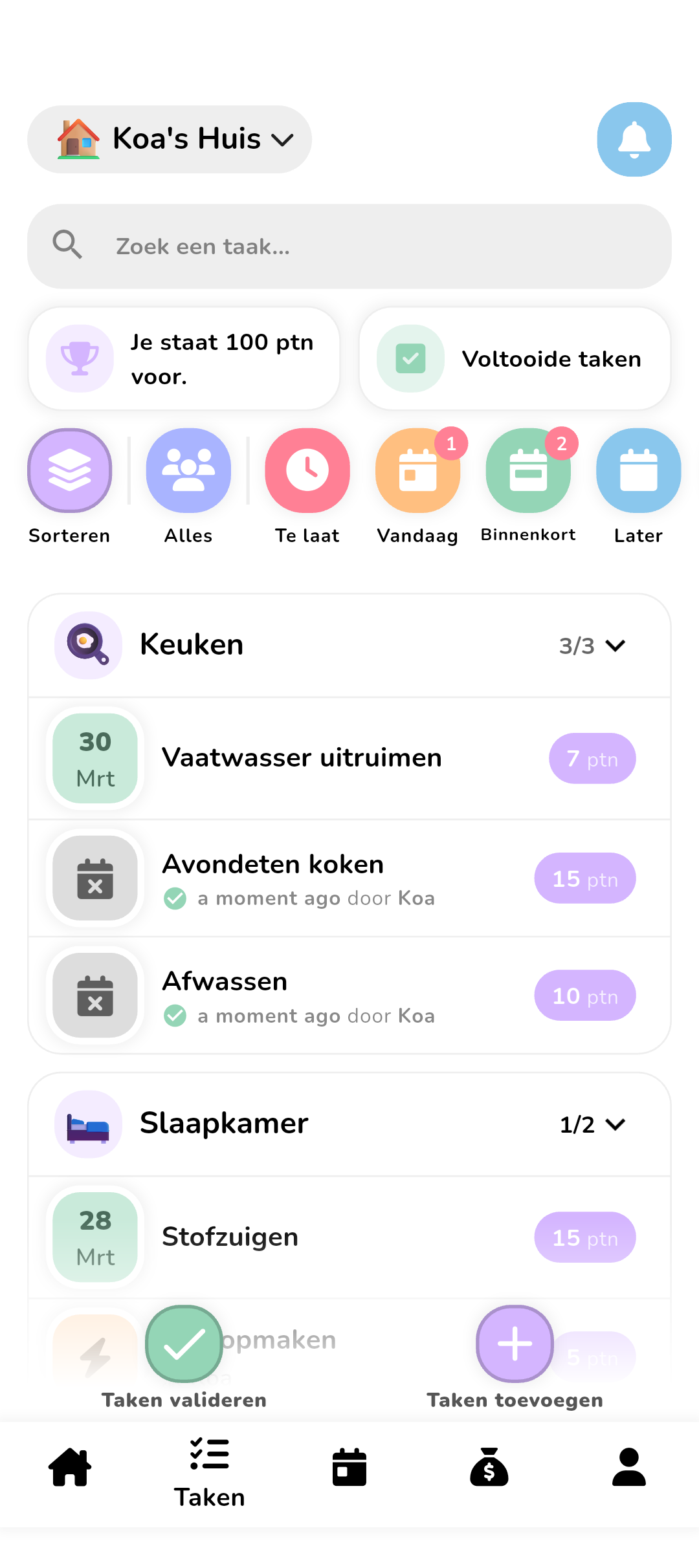Open the Te laat overdue tasks filter

click(307, 471)
